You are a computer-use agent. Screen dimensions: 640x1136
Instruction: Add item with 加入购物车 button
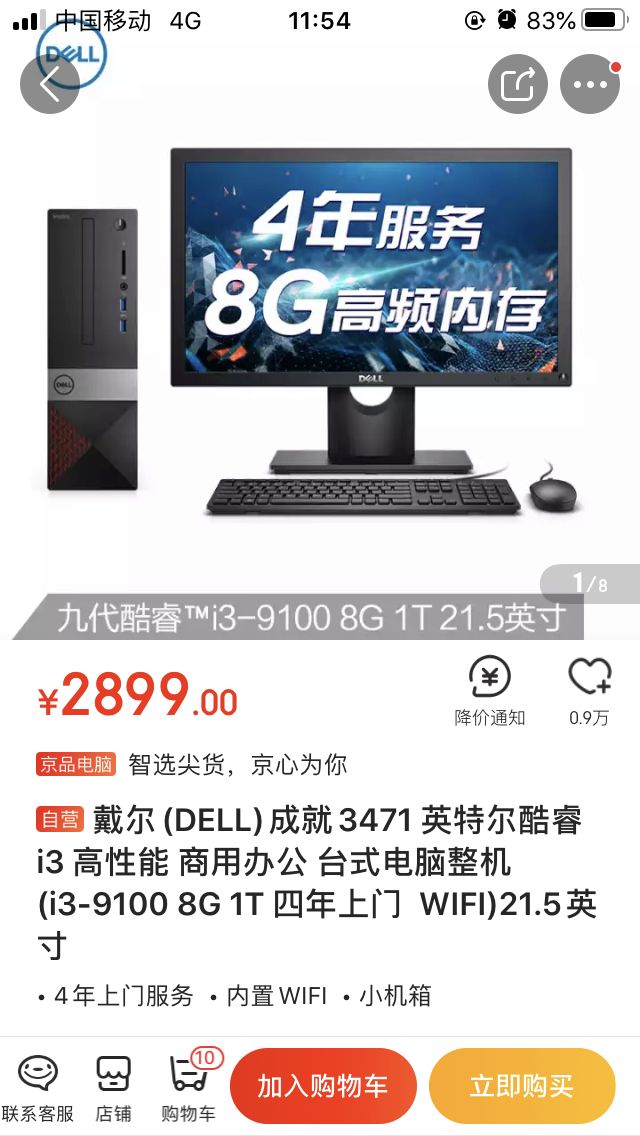(x=322, y=1087)
